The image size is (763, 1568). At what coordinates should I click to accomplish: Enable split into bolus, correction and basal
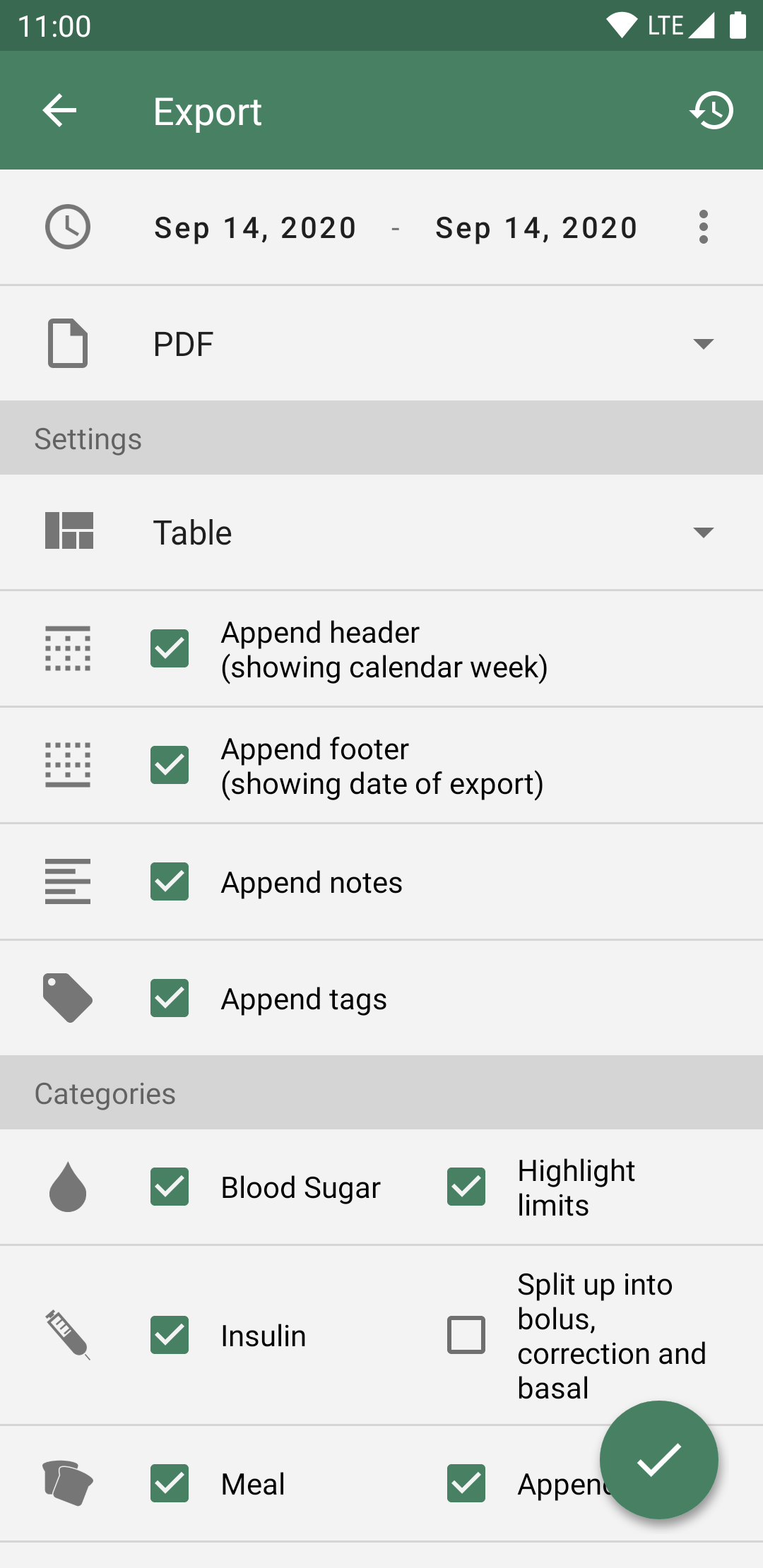pyautogui.click(x=466, y=1335)
